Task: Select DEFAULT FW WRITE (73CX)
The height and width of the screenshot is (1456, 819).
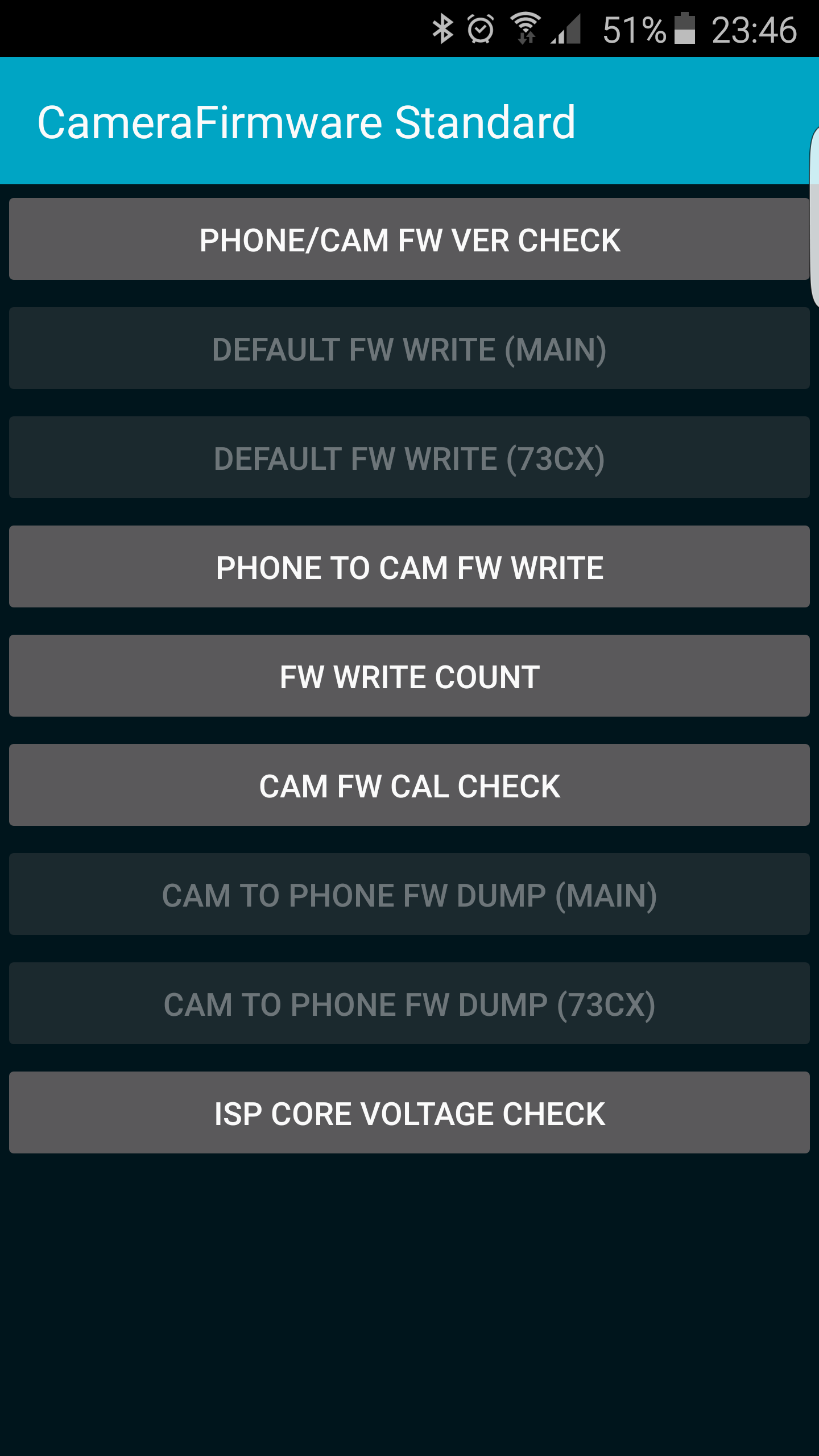Action: click(409, 457)
